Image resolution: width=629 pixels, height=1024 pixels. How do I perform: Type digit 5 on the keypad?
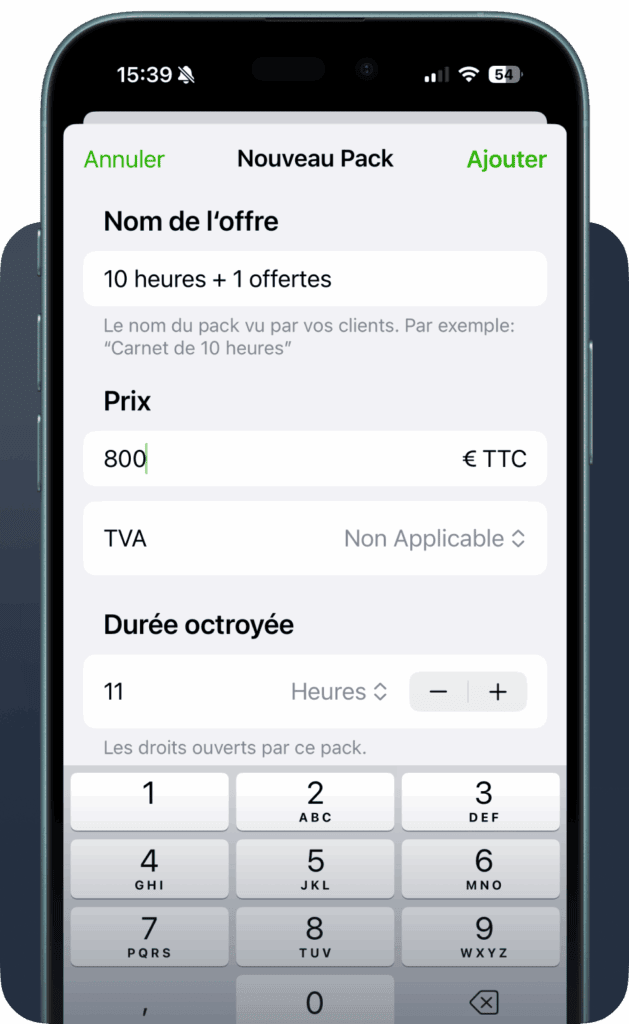point(315,869)
